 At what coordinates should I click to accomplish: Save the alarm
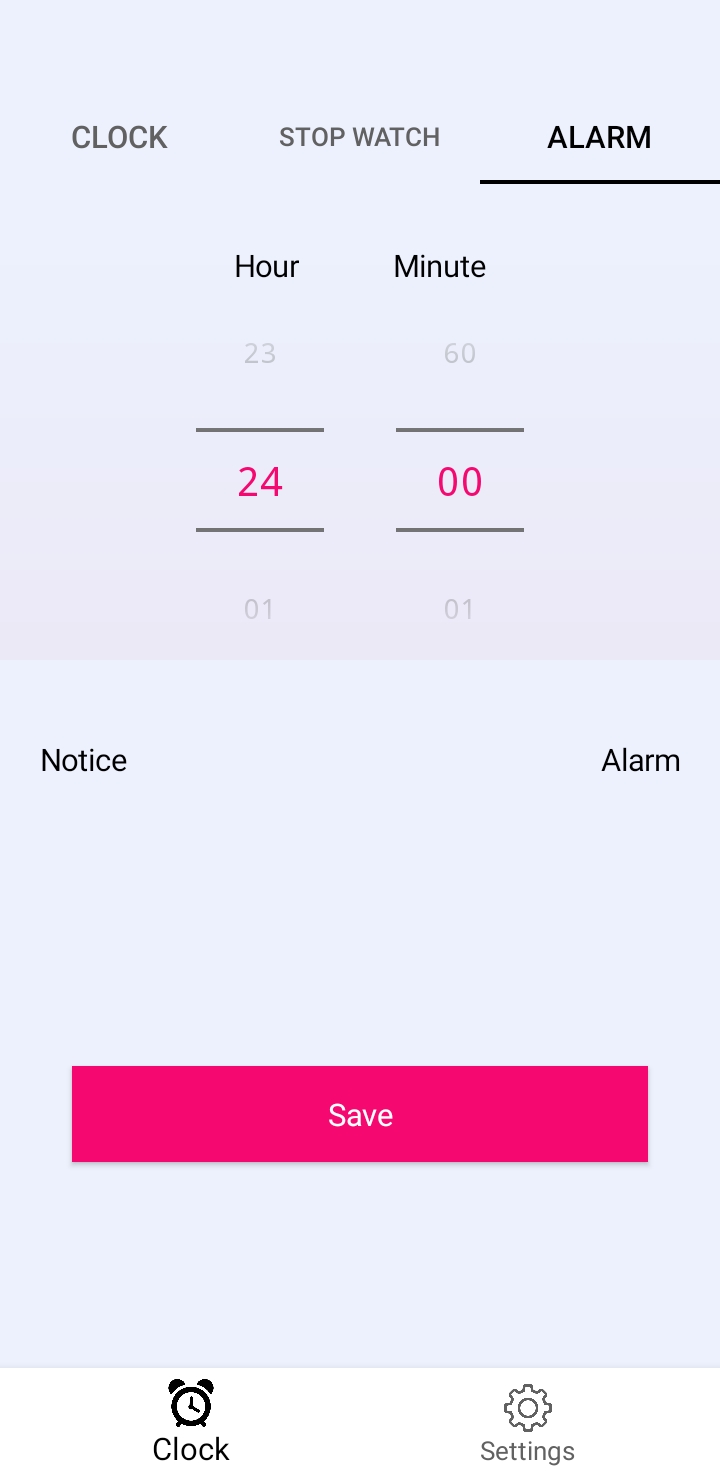click(360, 1114)
